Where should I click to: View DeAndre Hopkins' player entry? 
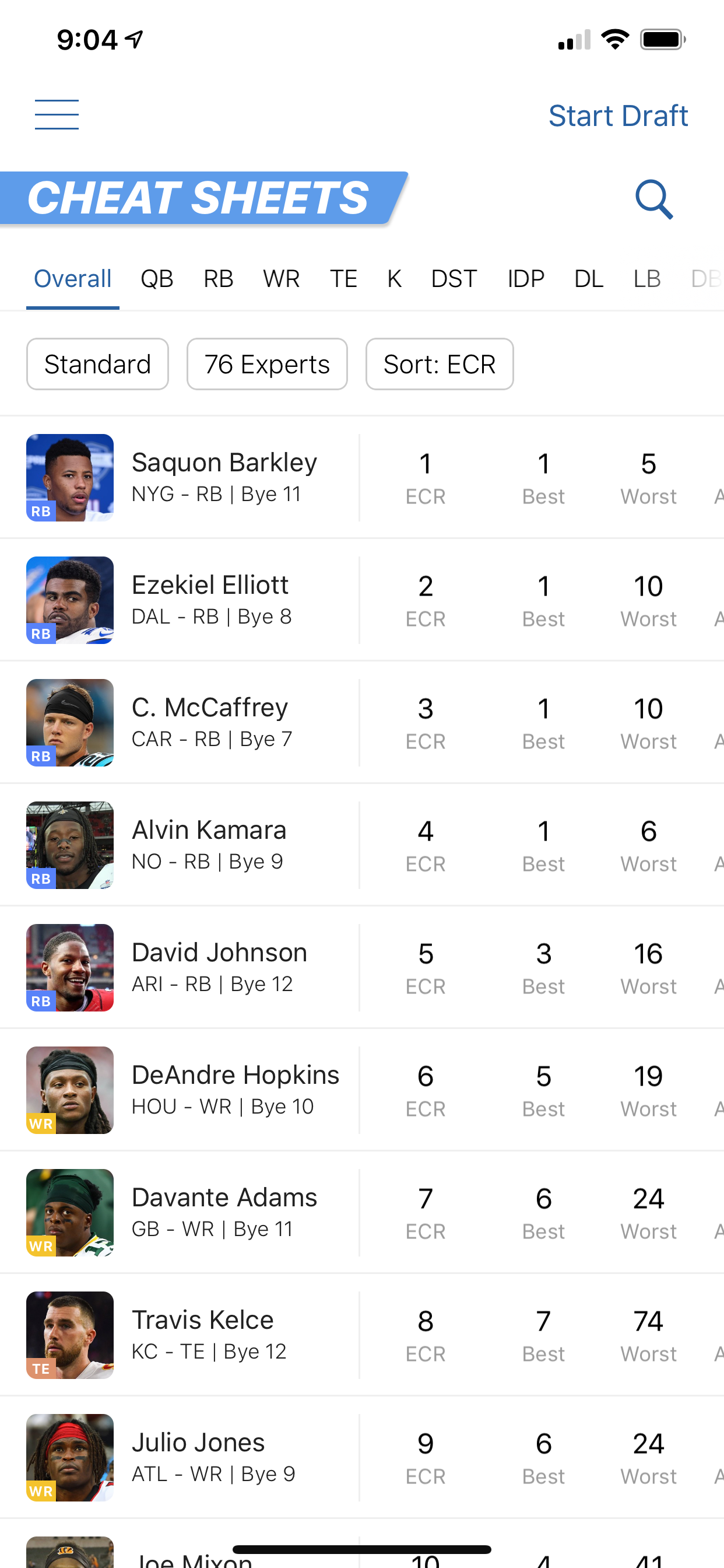coord(235,1090)
